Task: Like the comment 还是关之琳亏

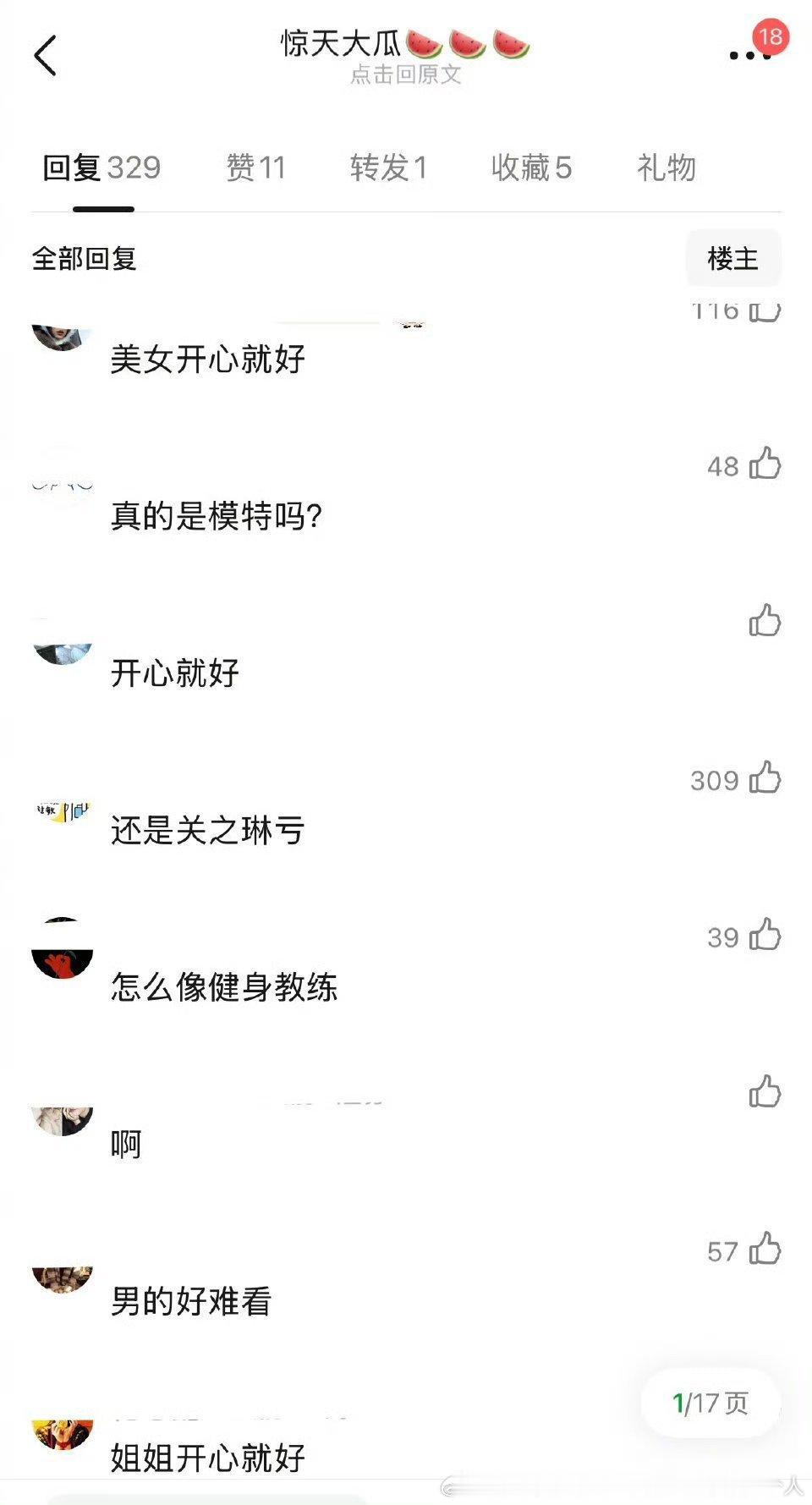Action: pyautogui.click(x=765, y=779)
